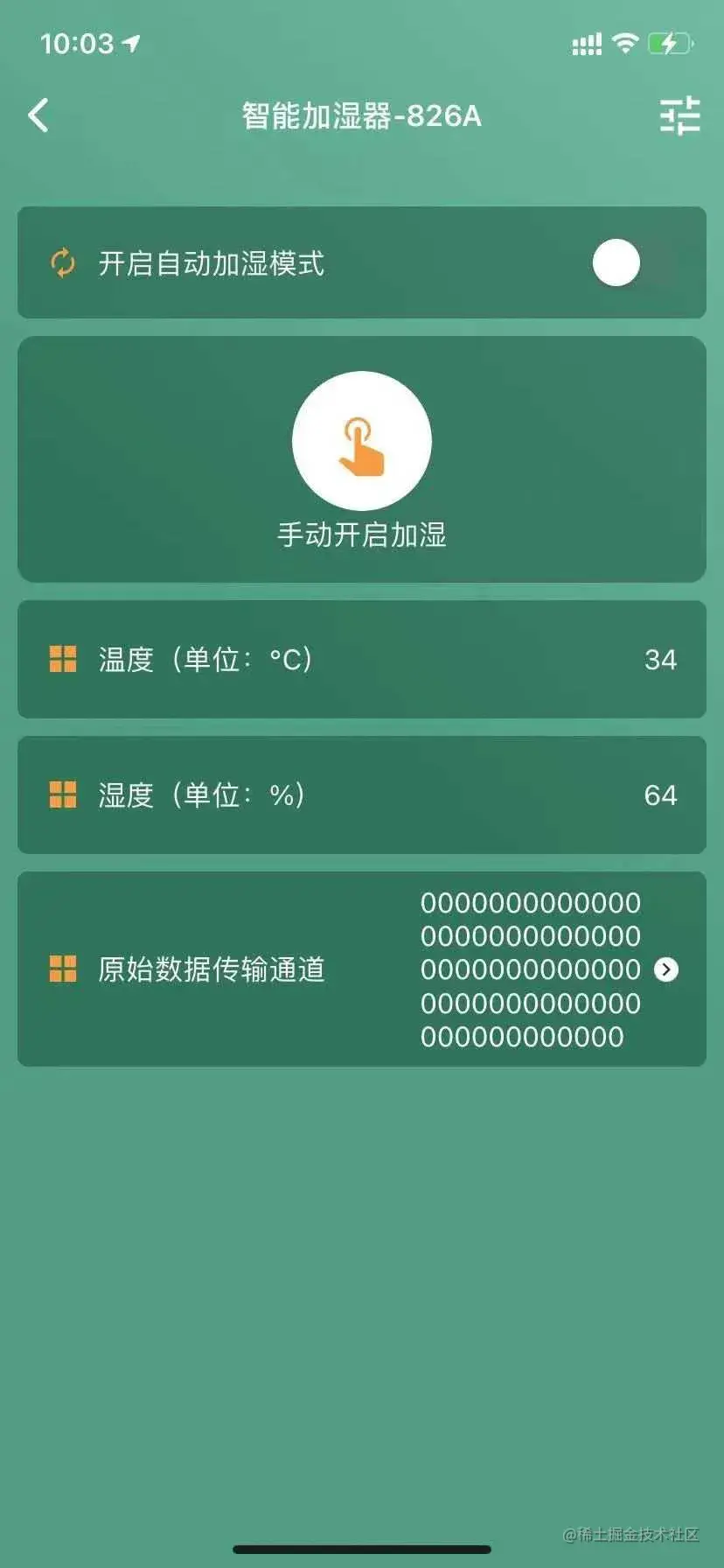Tap the 手动开启加湿 round button
This screenshot has width=724, height=1568.
point(361,441)
